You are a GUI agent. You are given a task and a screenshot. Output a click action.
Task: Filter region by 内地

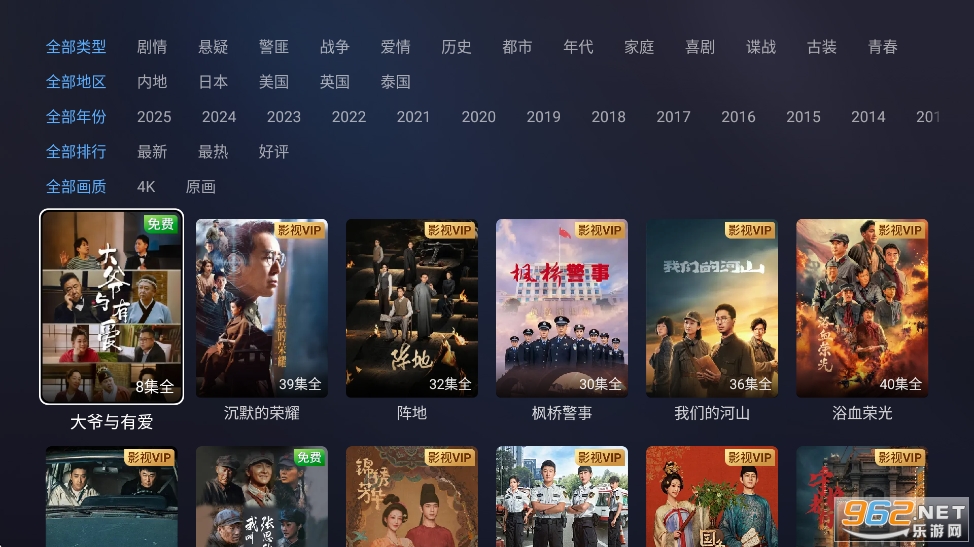152,82
